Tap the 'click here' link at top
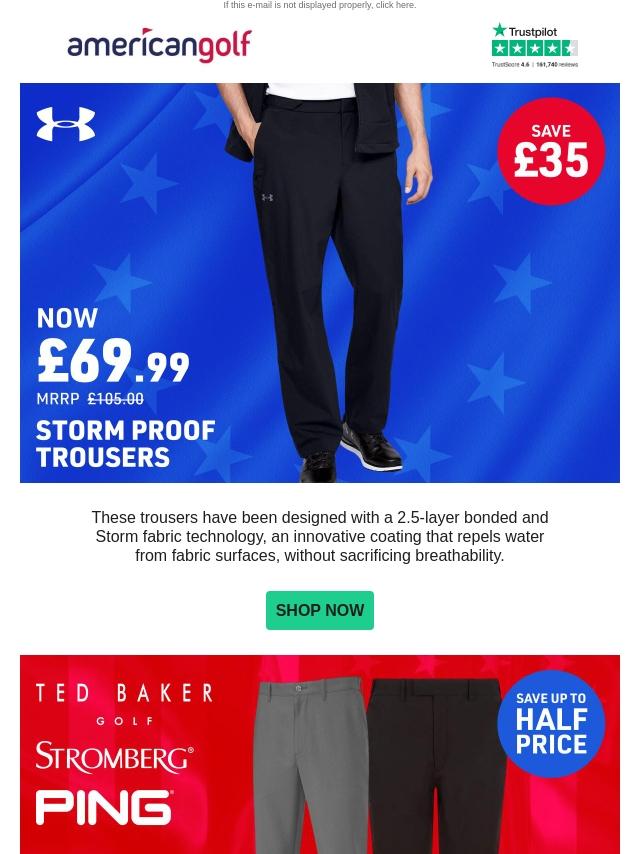The width and height of the screenshot is (640, 854). pyautogui.click(x=394, y=5)
